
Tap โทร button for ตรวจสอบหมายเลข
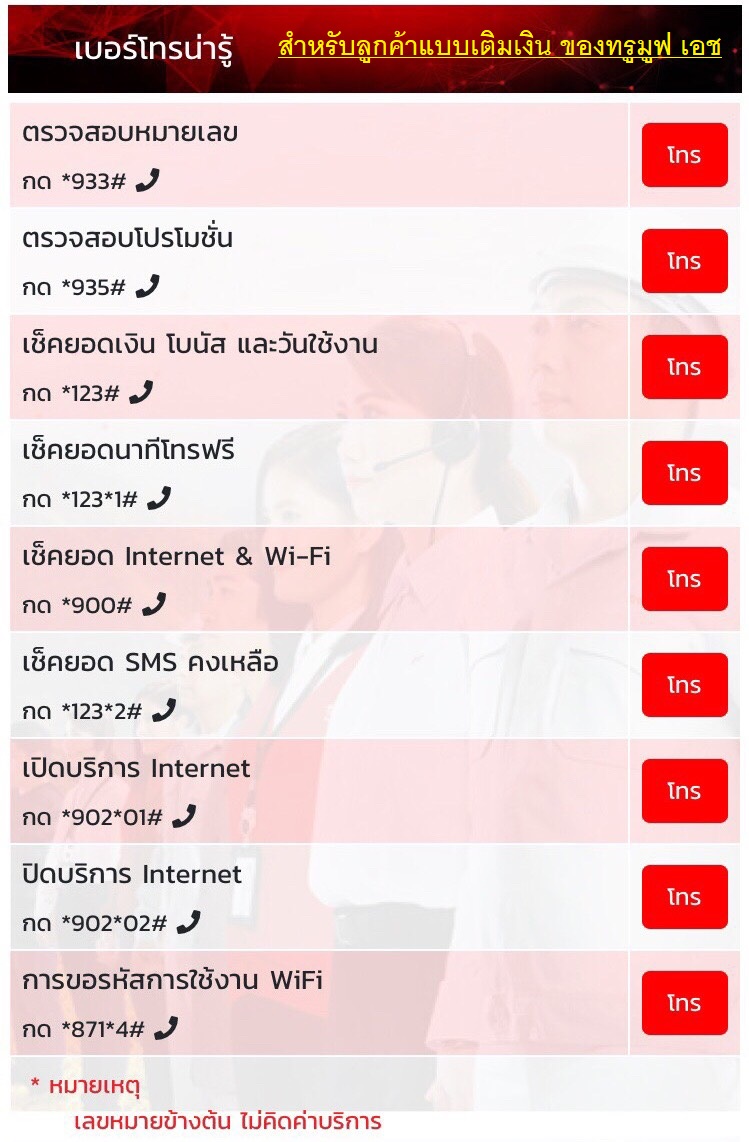684,155
